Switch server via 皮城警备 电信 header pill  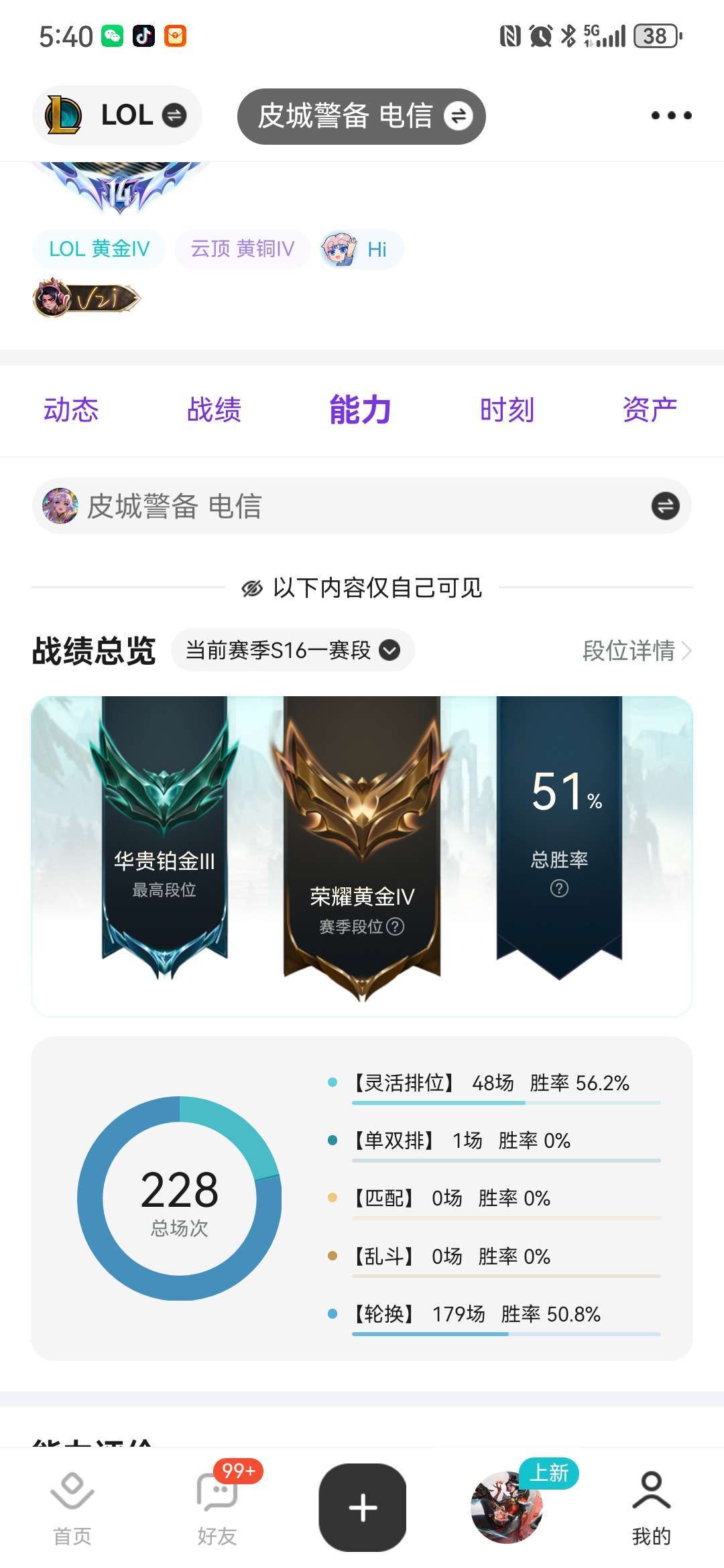click(361, 116)
